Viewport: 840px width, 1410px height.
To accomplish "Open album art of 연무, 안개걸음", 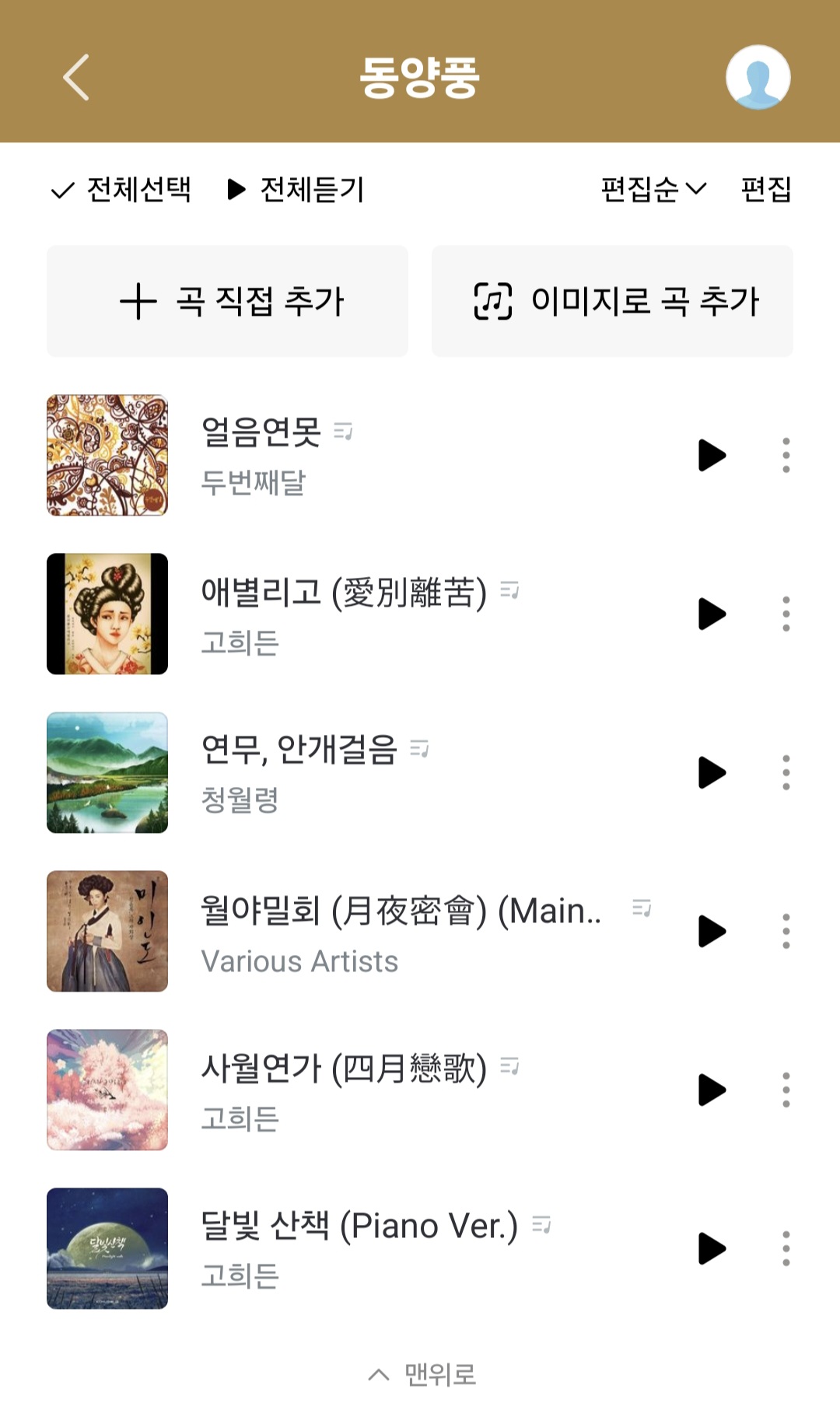I will (x=107, y=772).
